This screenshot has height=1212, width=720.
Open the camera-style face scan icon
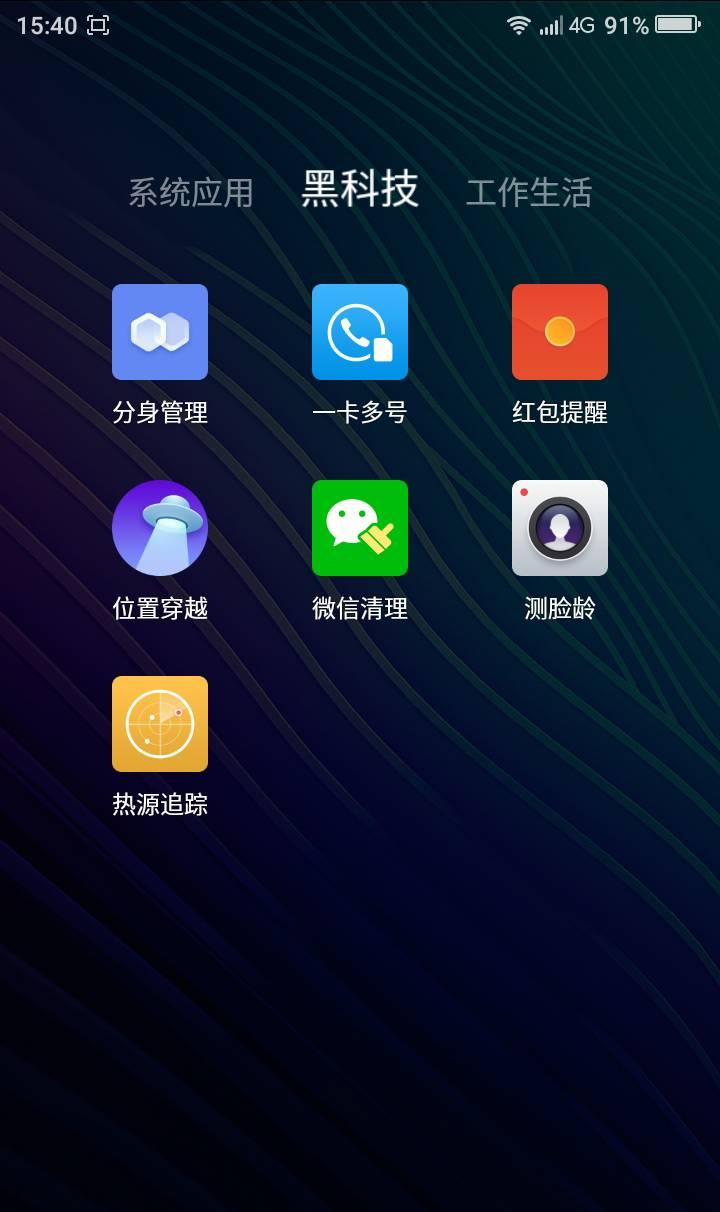point(560,528)
